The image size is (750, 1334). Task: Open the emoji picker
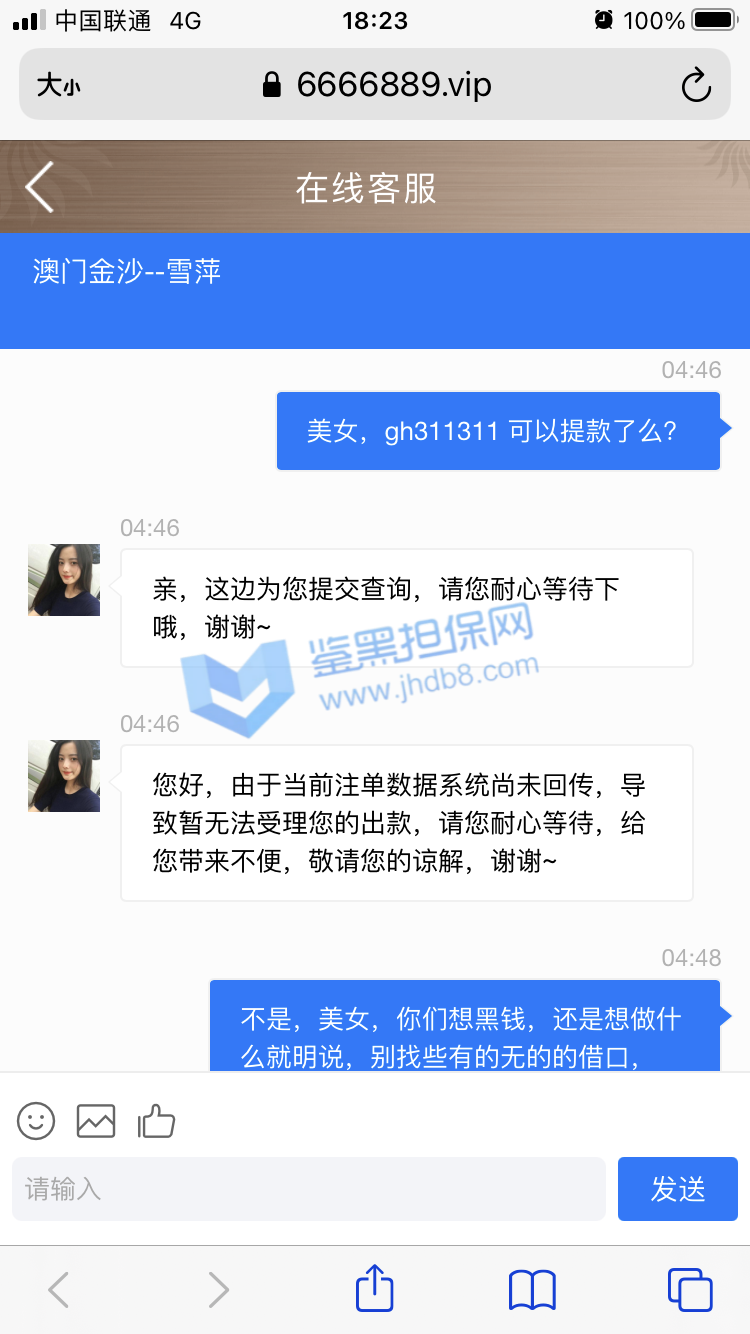pos(36,1121)
